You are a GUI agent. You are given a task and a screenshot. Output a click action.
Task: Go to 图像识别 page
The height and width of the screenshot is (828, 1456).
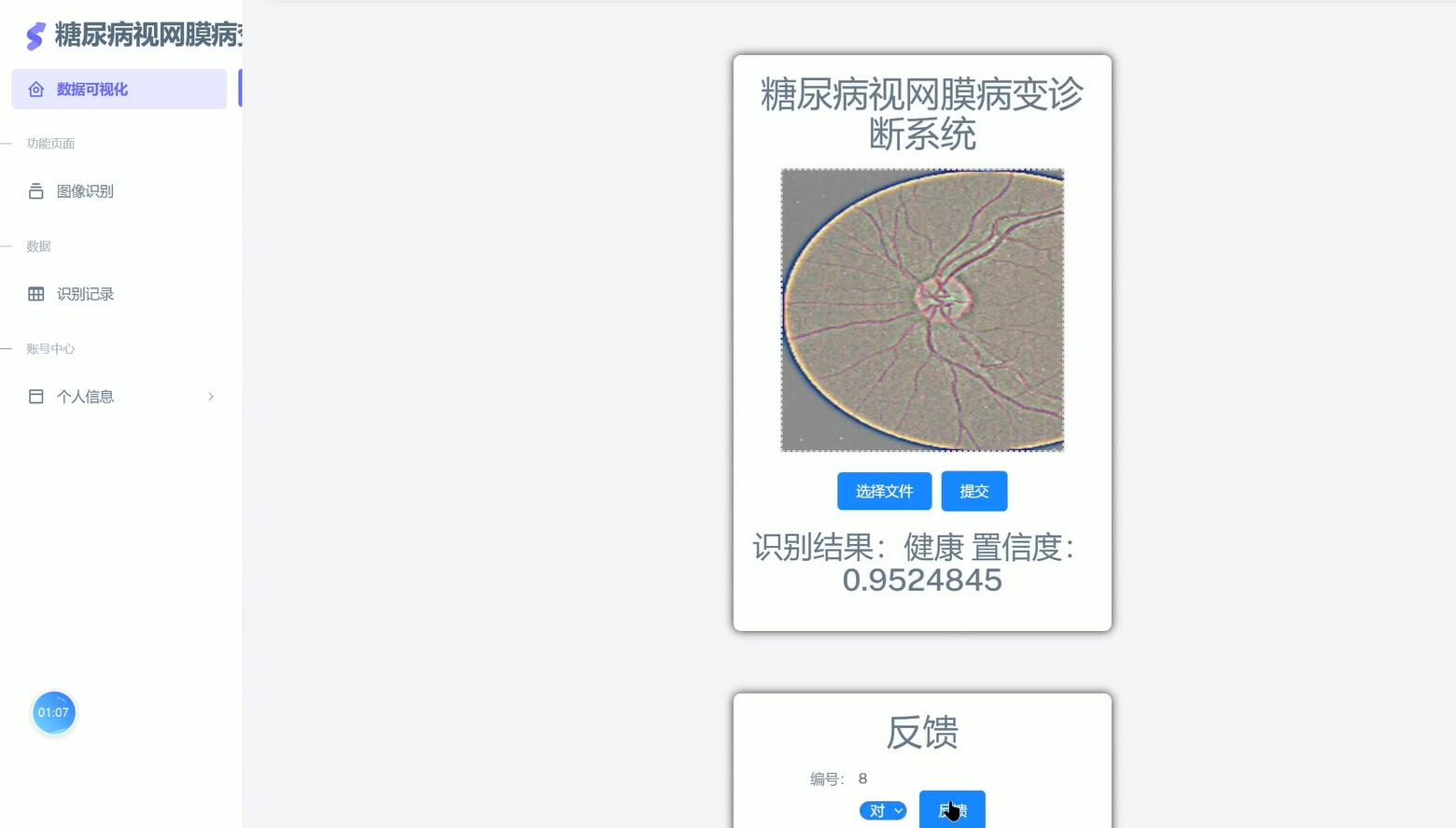85,191
